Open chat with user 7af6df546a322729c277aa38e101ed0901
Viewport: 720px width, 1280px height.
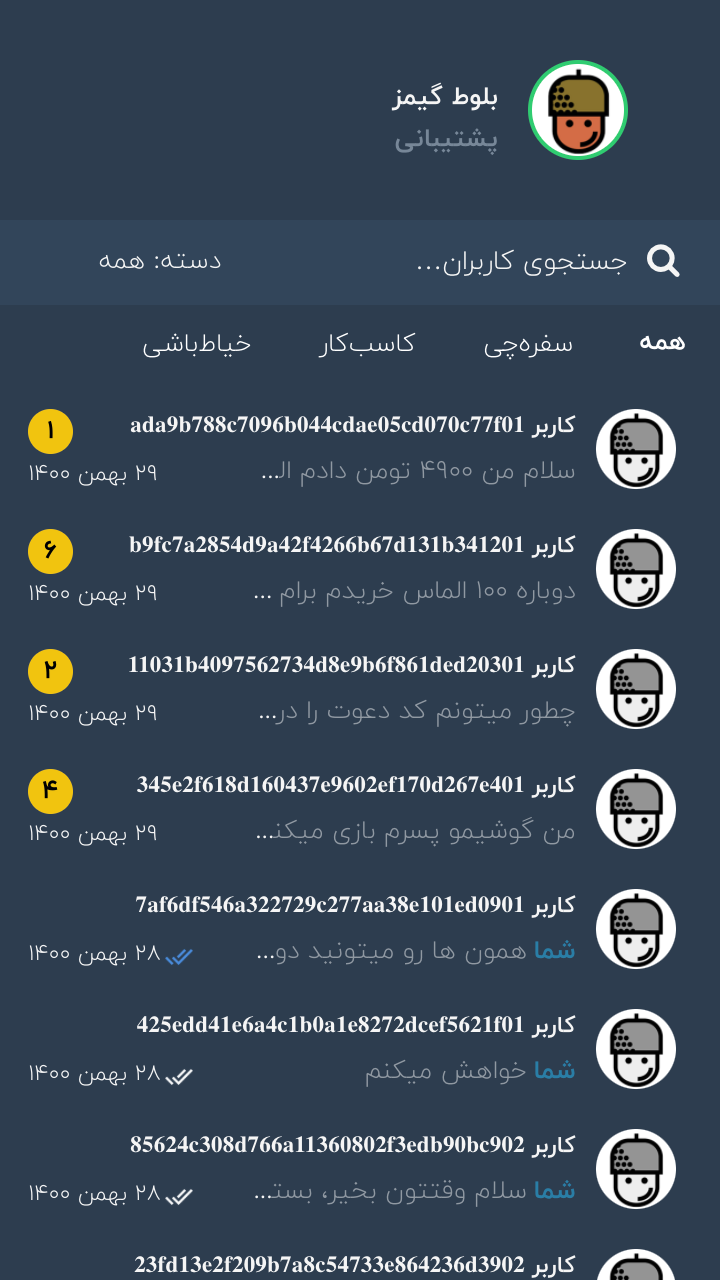point(360,929)
